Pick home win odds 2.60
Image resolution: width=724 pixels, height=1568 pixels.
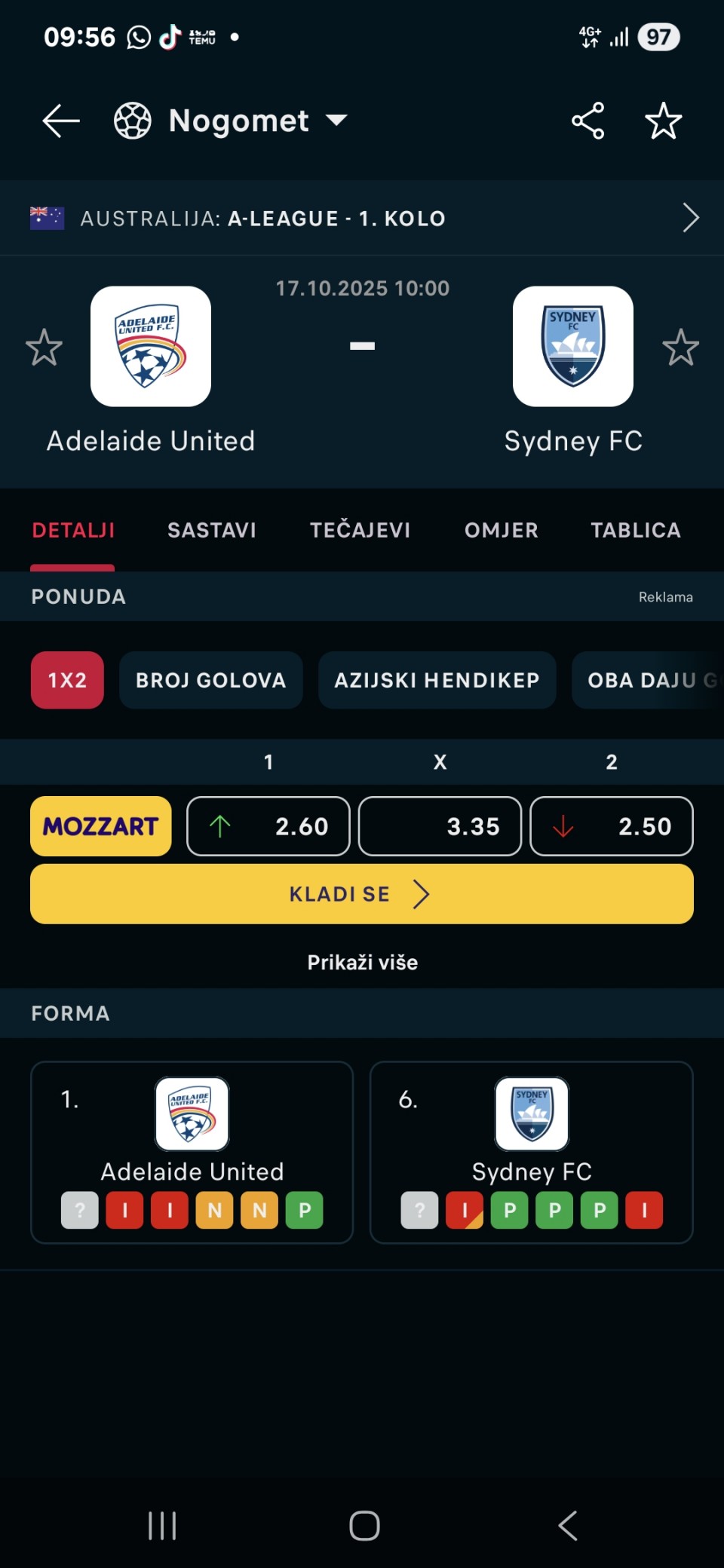(x=268, y=826)
